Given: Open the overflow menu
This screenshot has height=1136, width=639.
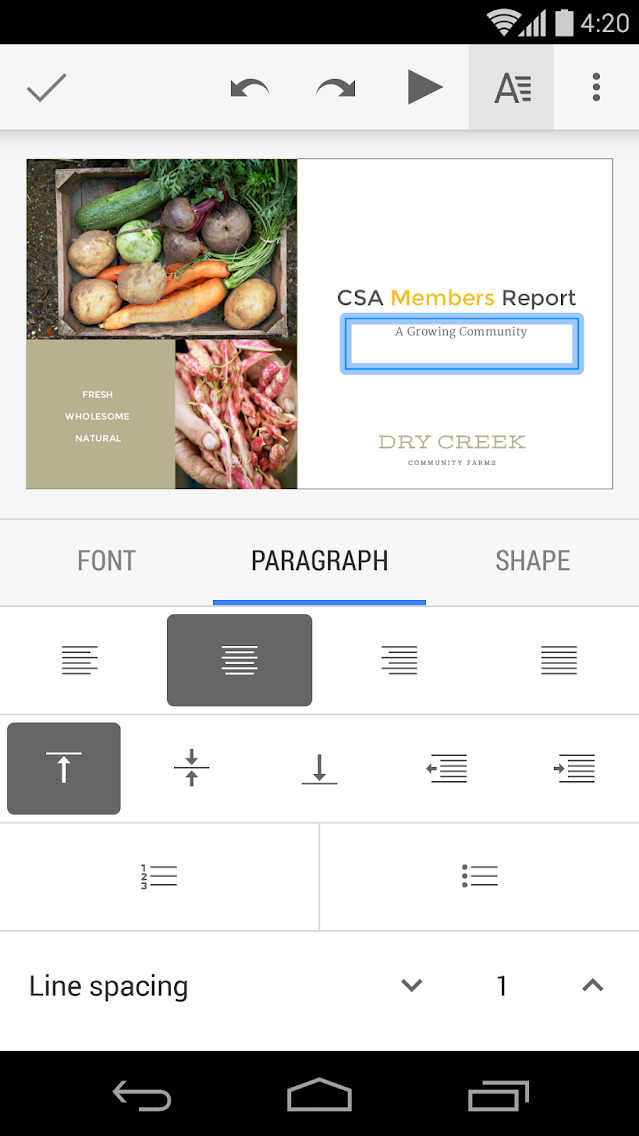Looking at the screenshot, I should pos(596,88).
